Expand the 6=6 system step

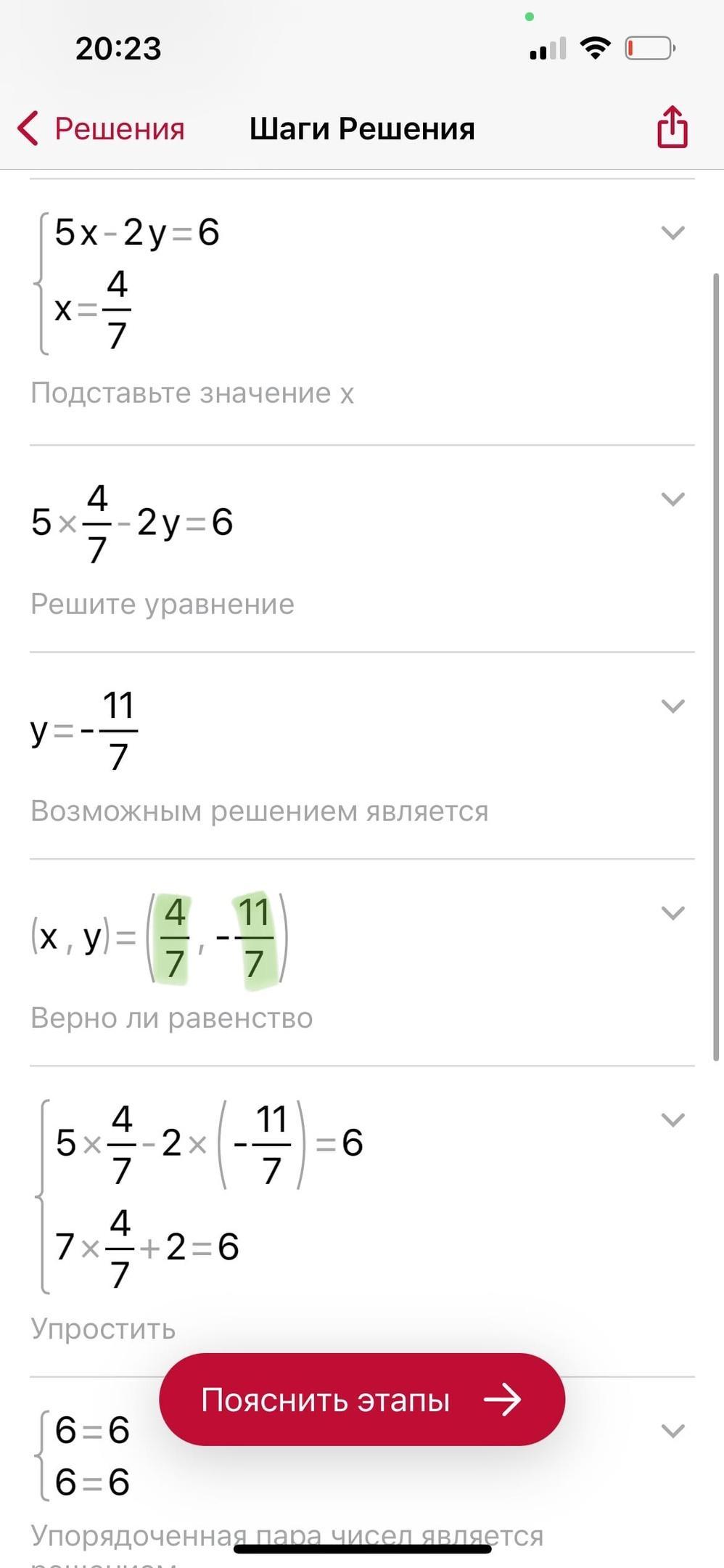click(x=672, y=1431)
